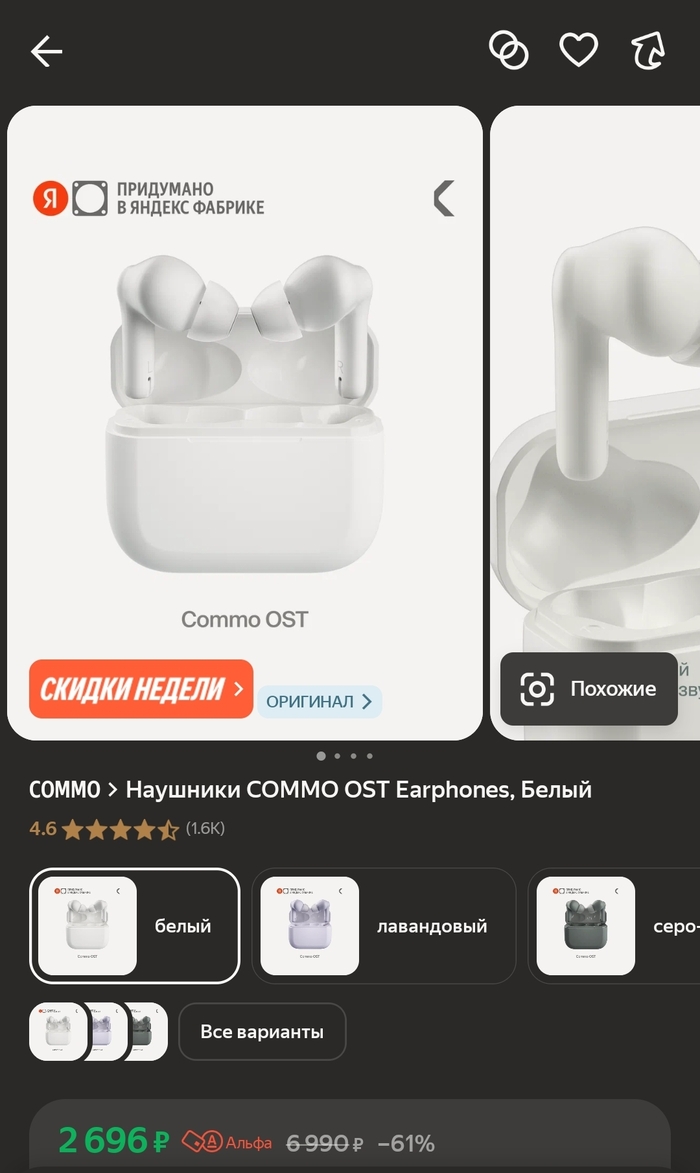The image size is (700, 1173).
Task: Share this product
Action: click(x=648, y=50)
